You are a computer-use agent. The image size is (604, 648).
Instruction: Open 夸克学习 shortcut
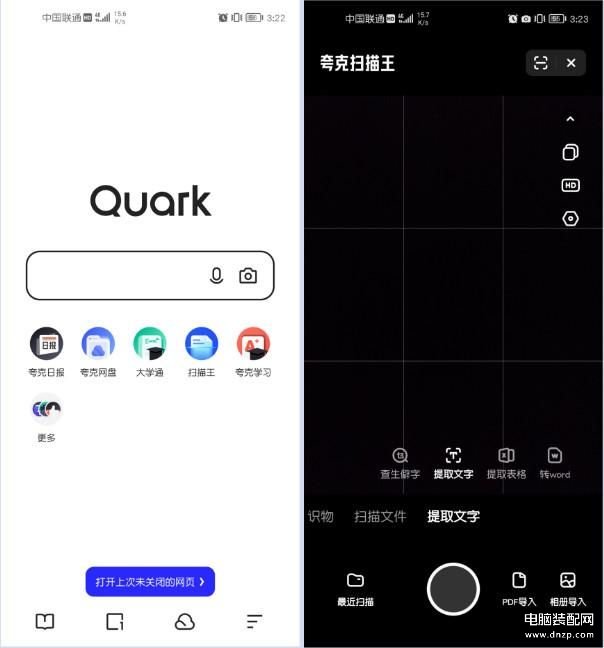[x=253, y=345]
